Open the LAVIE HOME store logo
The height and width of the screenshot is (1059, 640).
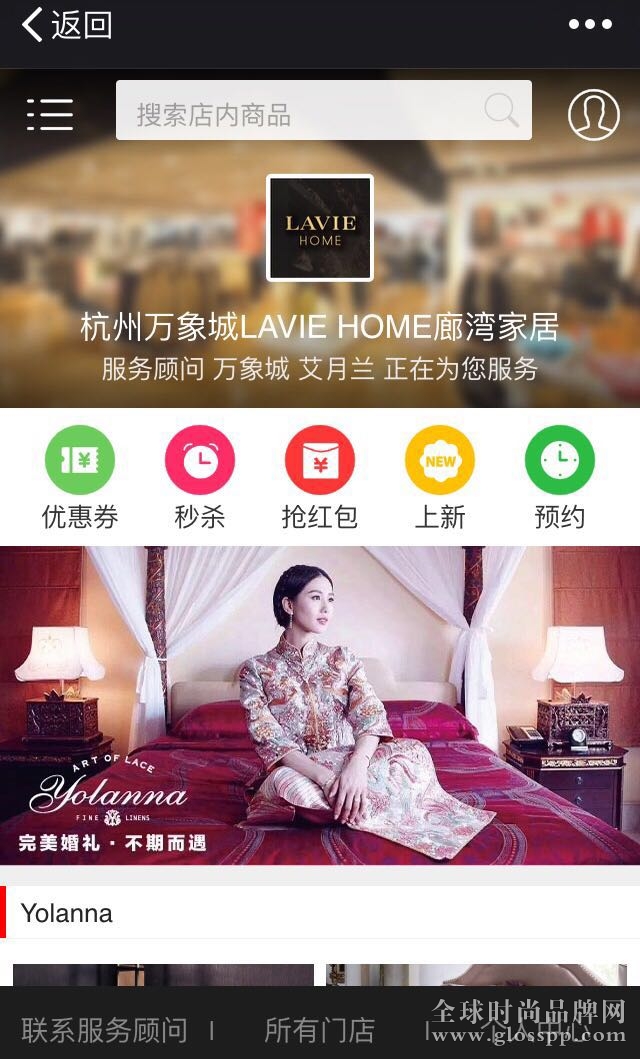[320, 228]
